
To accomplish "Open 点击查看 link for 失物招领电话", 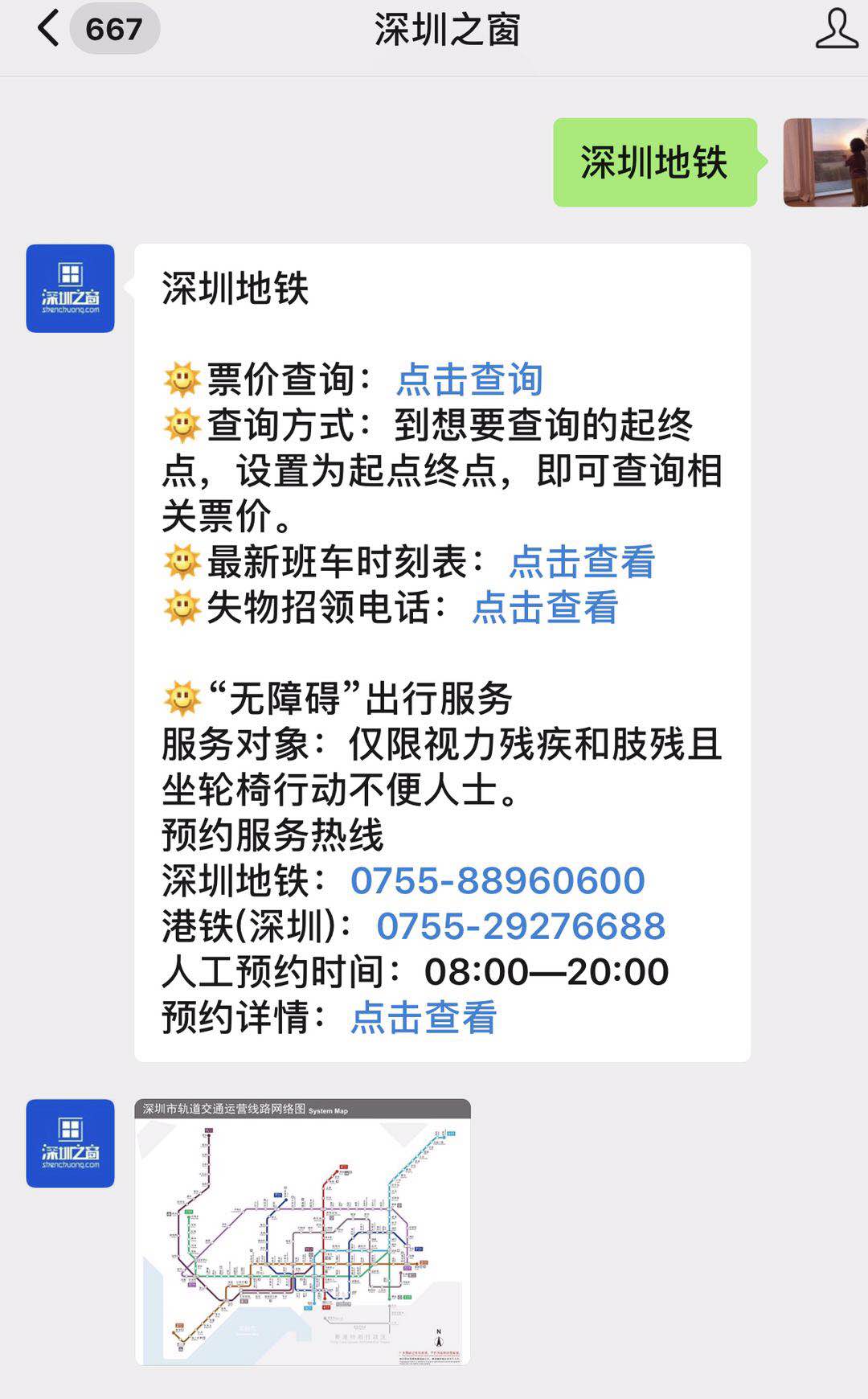I will [546, 608].
